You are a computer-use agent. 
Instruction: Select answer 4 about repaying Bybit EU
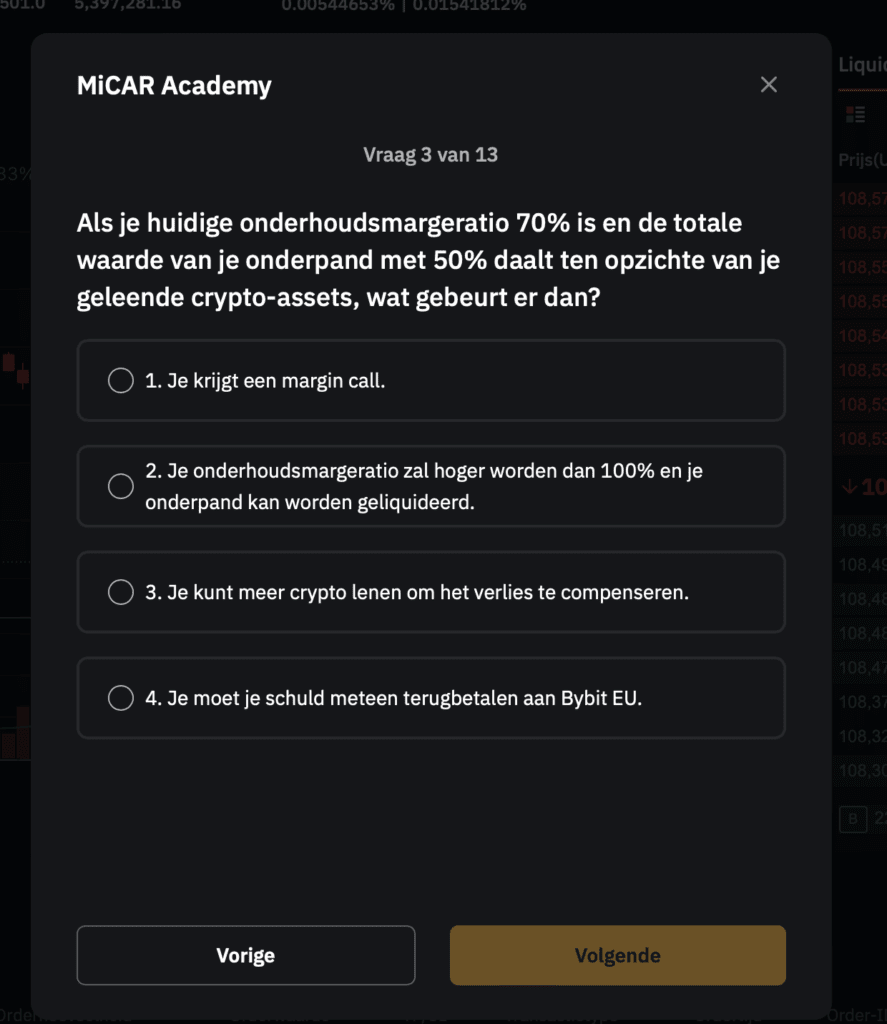(121, 698)
